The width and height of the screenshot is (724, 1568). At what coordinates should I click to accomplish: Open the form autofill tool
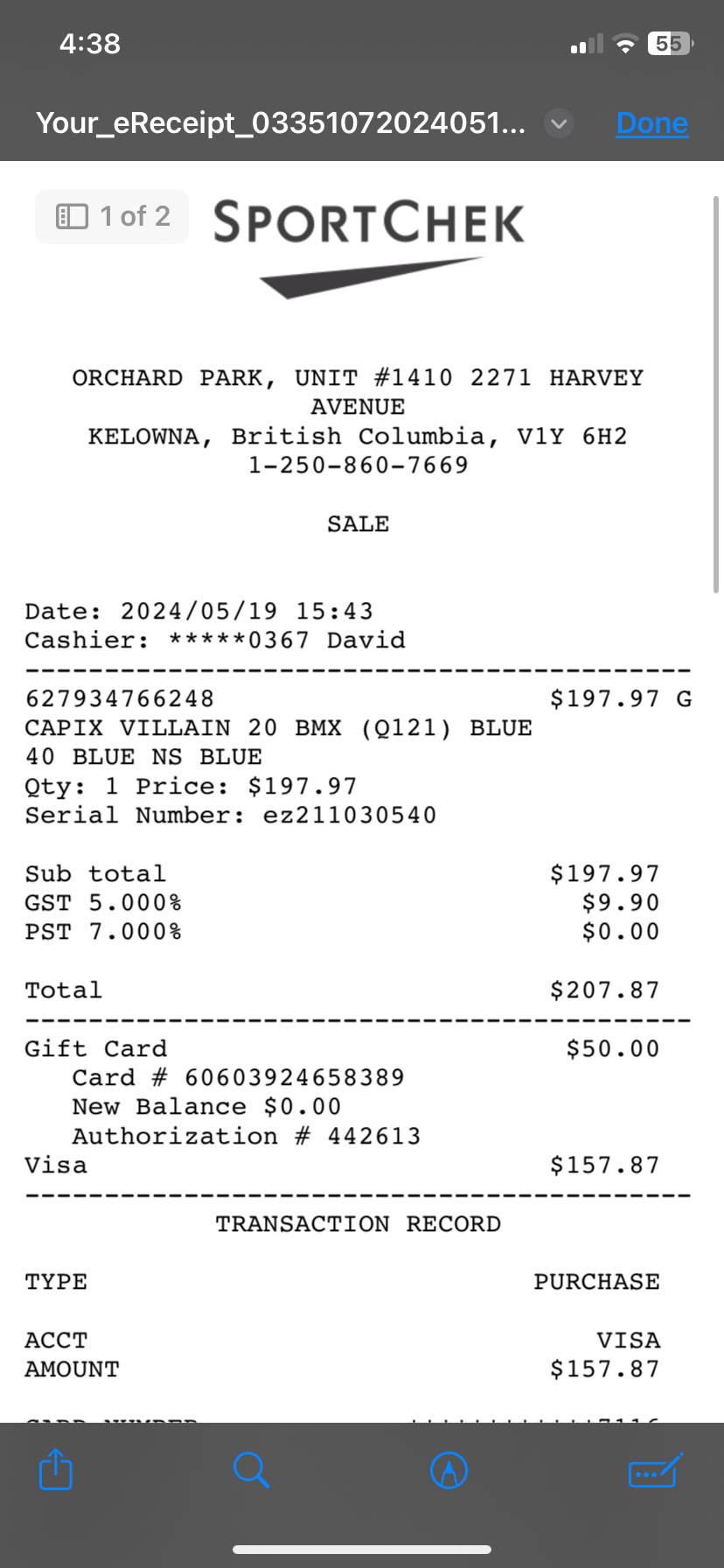click(655, 1470)
